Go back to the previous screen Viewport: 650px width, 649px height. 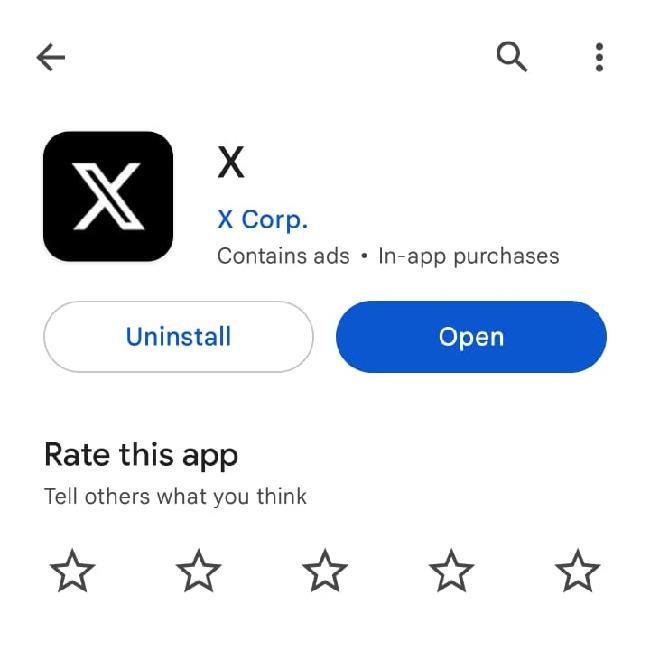click(50, 58)
